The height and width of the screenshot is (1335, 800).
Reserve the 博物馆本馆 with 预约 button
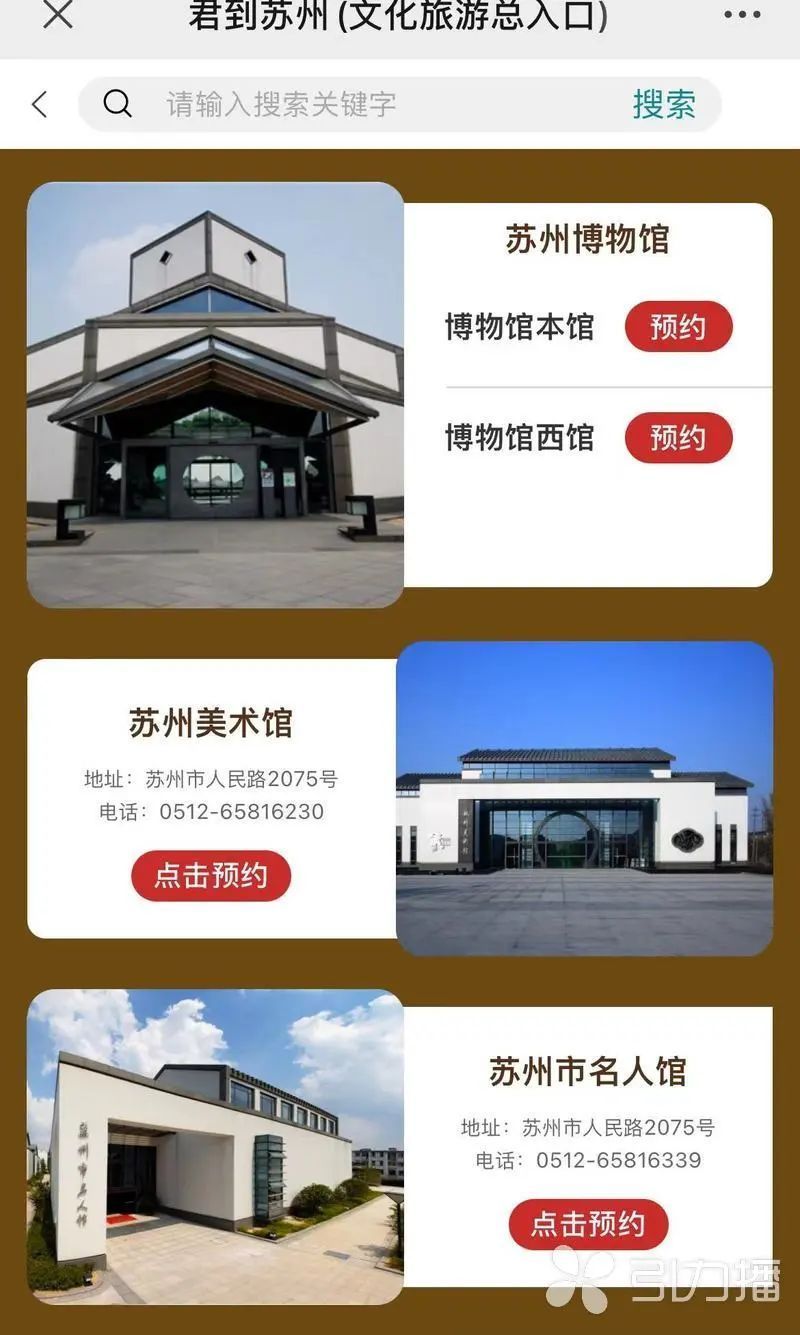(x=679, y=327)
